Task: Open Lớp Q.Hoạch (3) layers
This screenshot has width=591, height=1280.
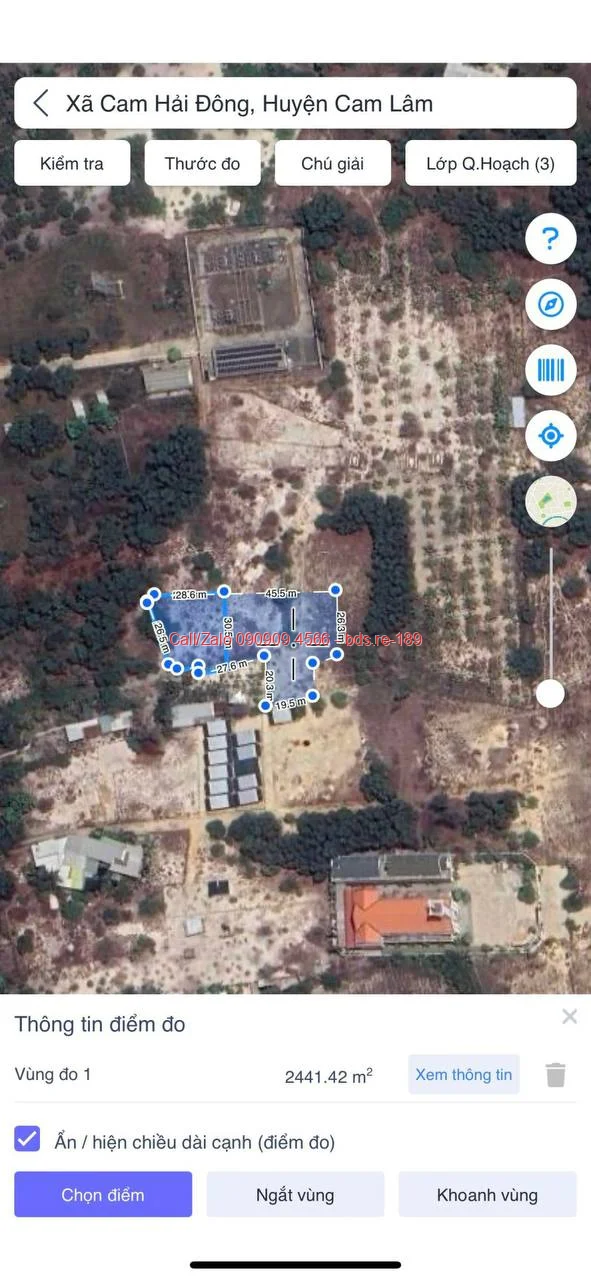Action: (491, 163)
